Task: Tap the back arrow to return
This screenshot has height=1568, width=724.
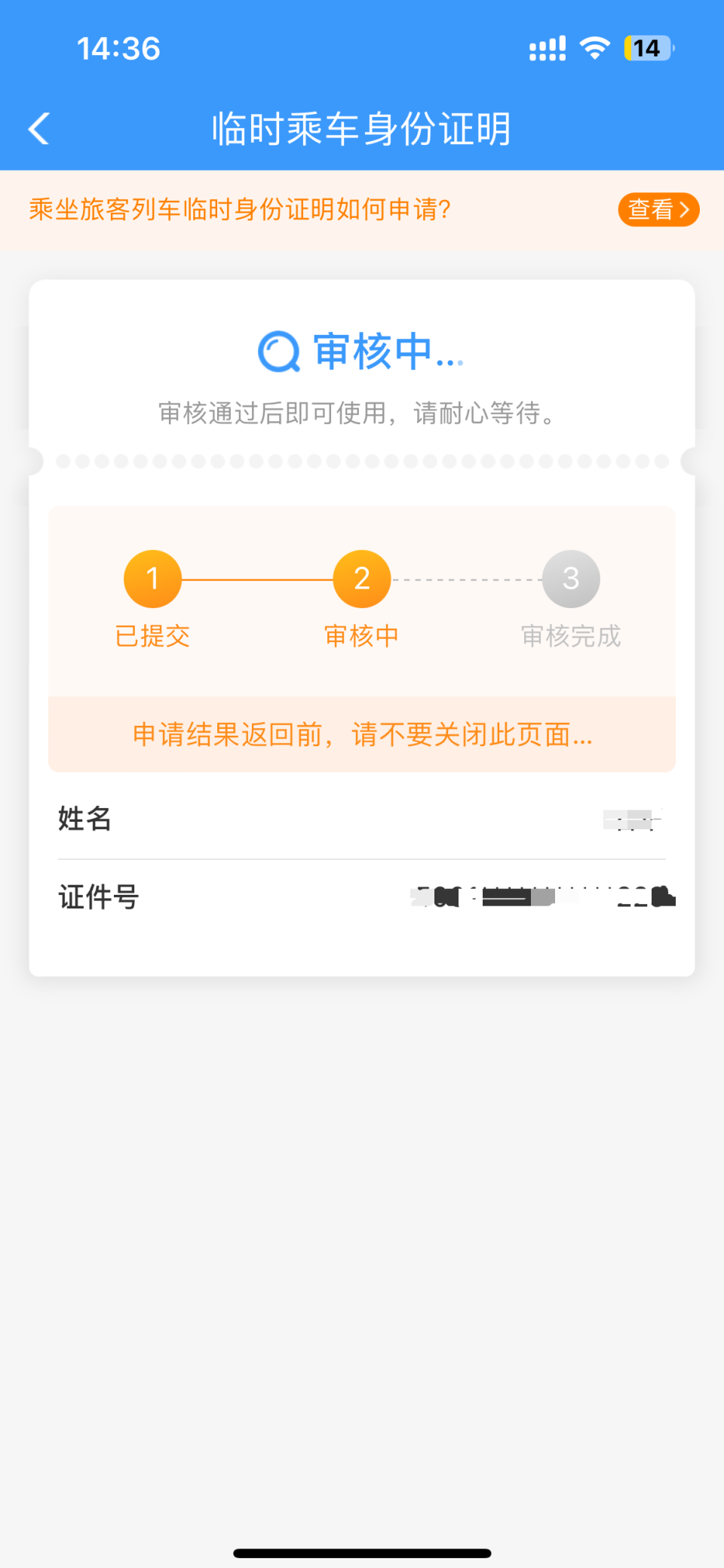Action: point(38,128)
